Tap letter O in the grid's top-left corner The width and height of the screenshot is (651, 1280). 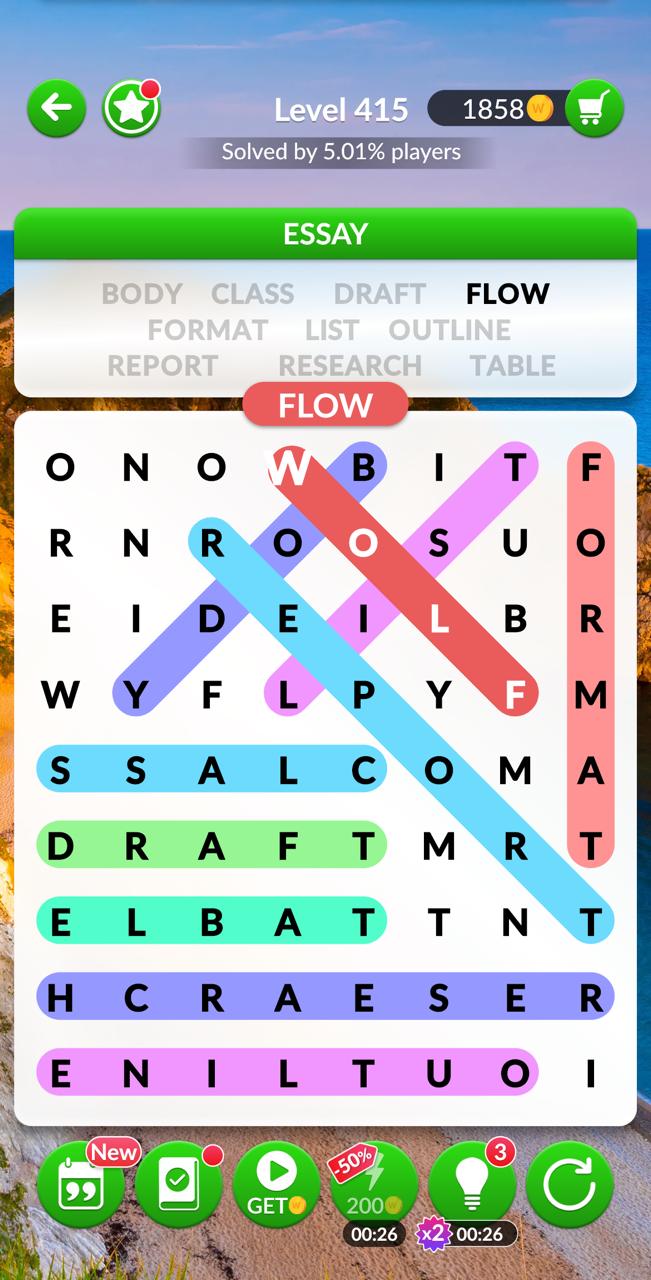(x=60, y=467)
